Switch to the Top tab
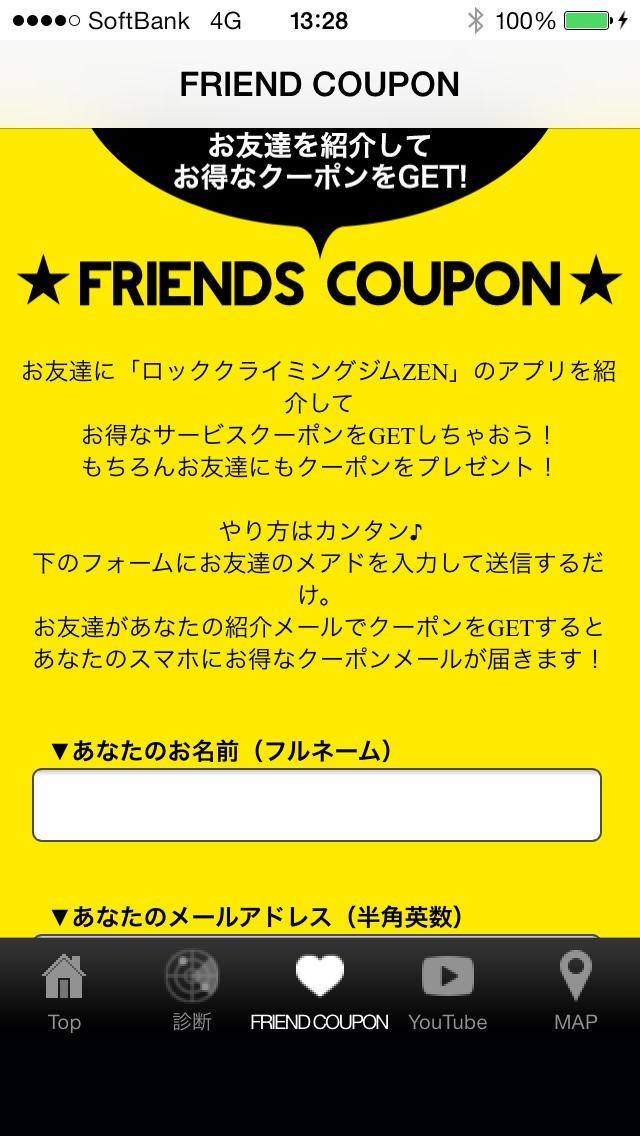The image size is (640, 1136). coord(64,990)
